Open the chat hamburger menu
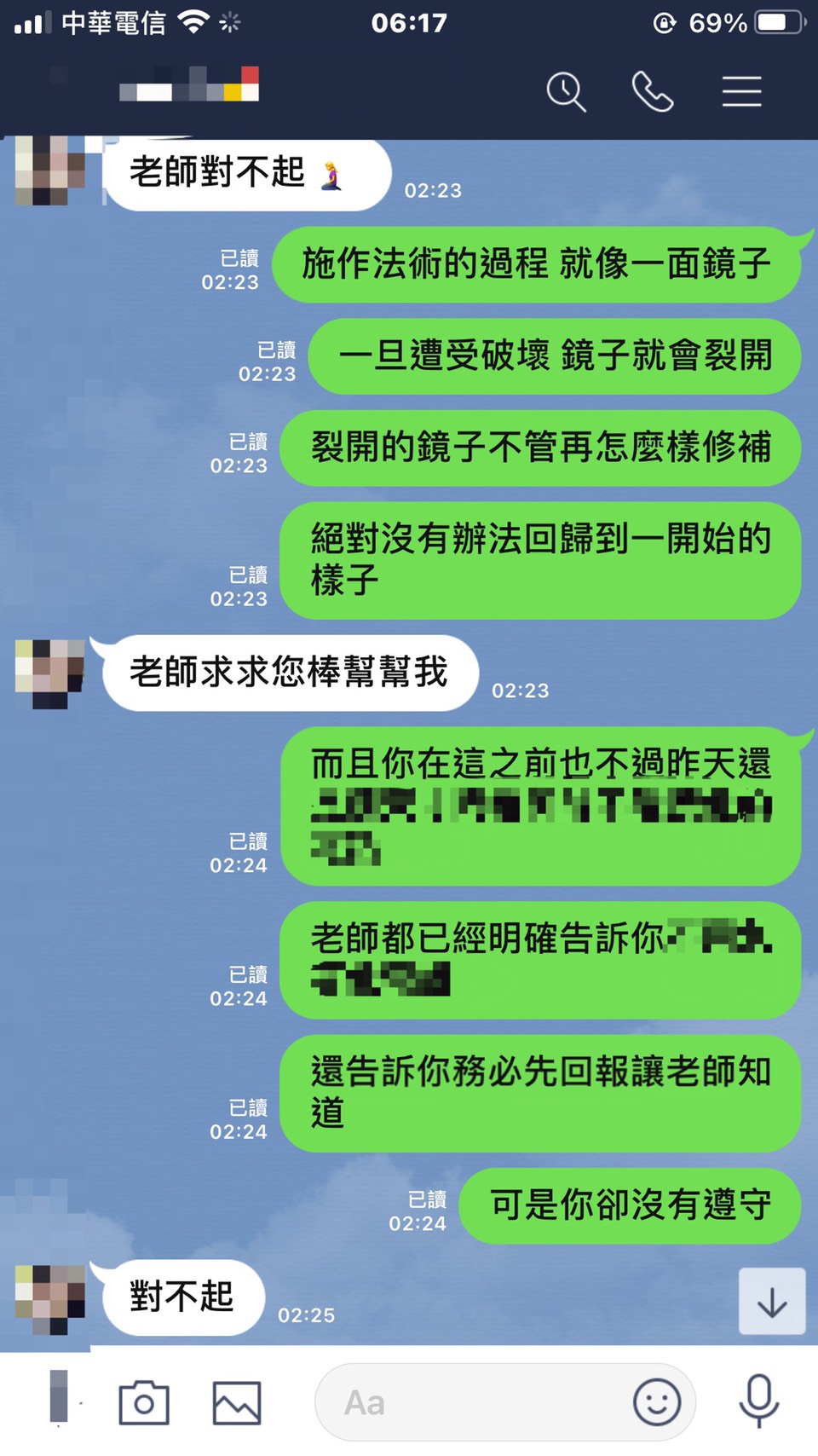 click(741, 91)
